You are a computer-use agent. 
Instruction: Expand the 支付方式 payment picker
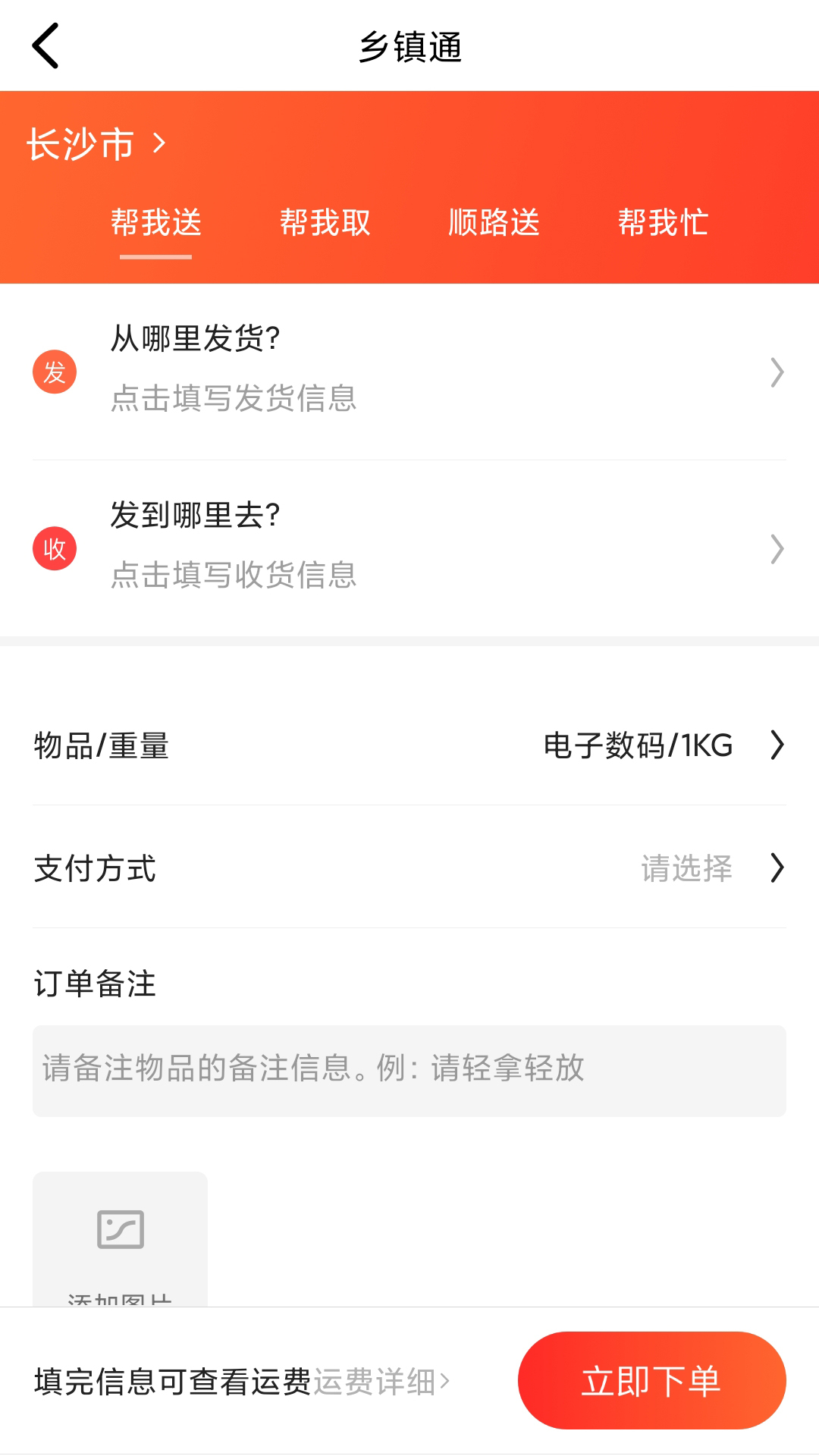96,868
